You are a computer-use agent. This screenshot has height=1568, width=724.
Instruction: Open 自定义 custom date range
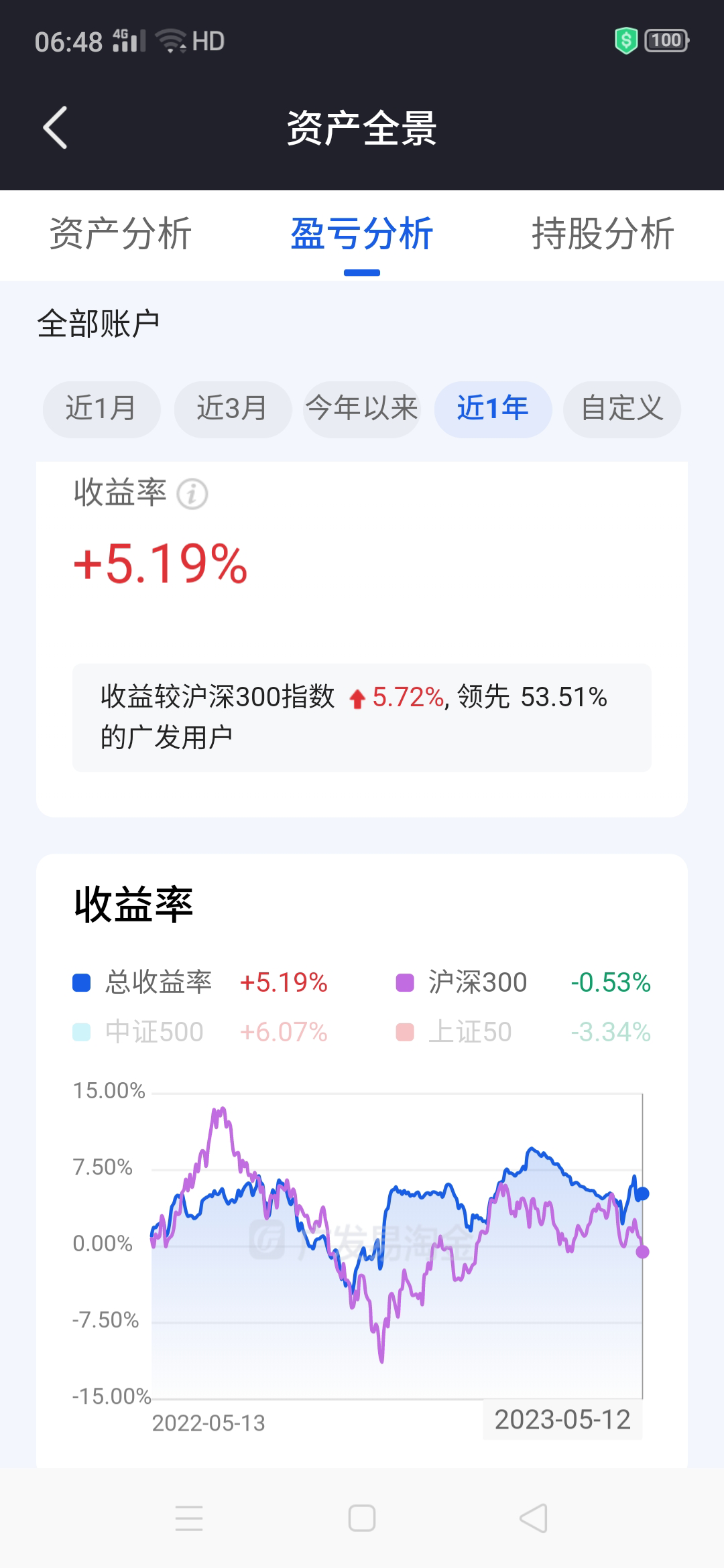pos(621,409)
